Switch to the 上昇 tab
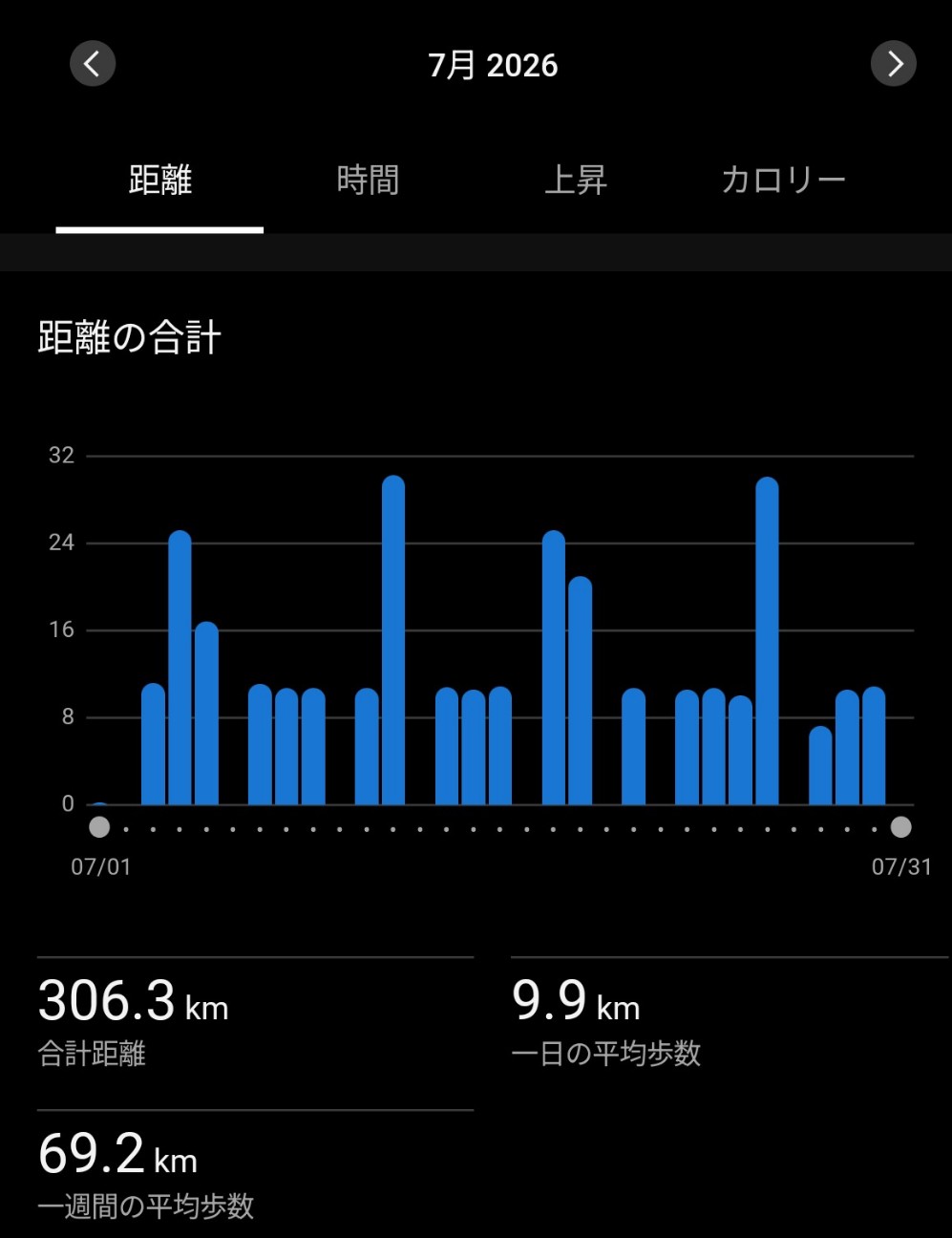952x1238 pixels. (576, 181)
